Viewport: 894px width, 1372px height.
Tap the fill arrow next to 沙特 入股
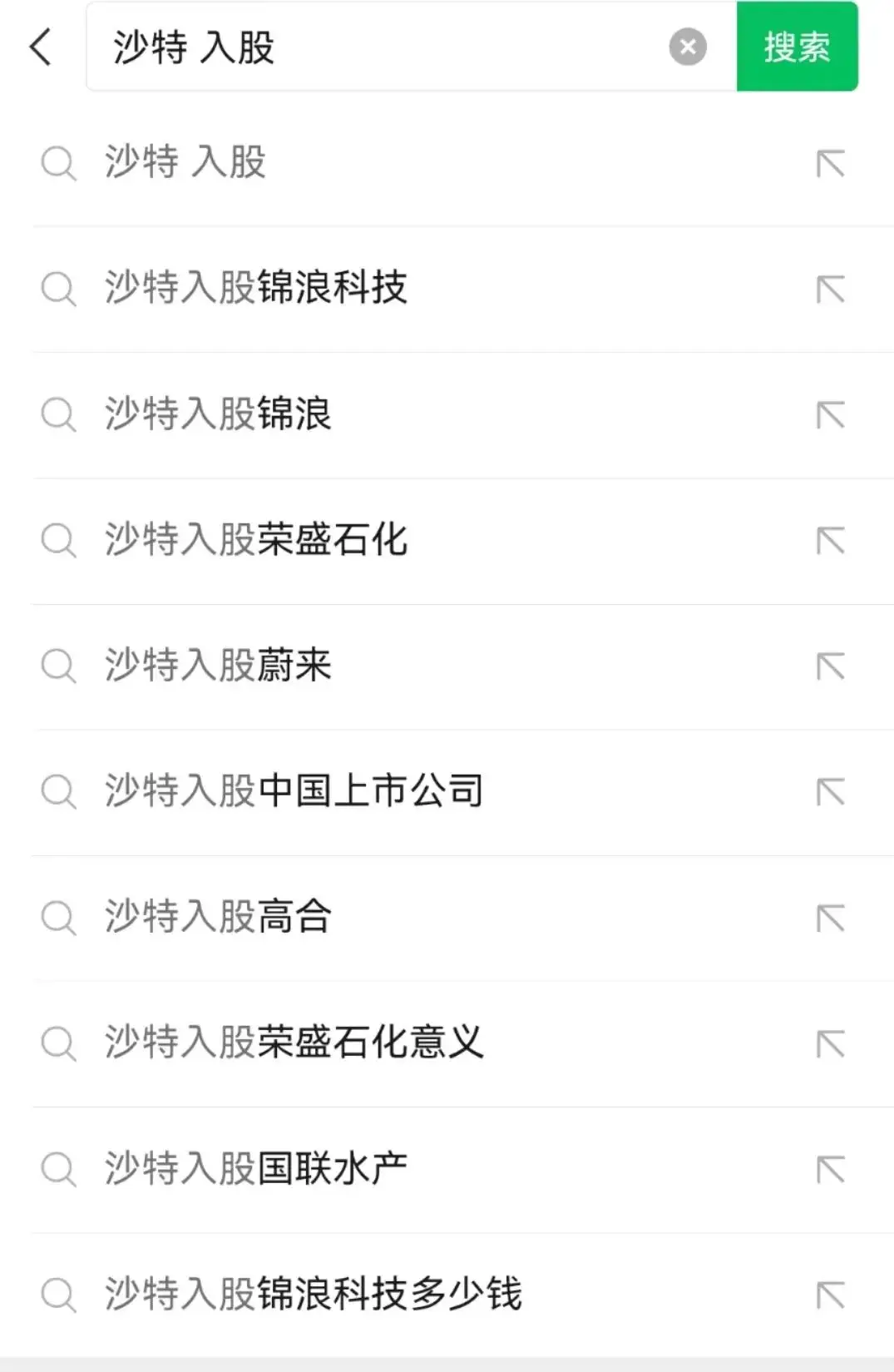coord(830,163)
